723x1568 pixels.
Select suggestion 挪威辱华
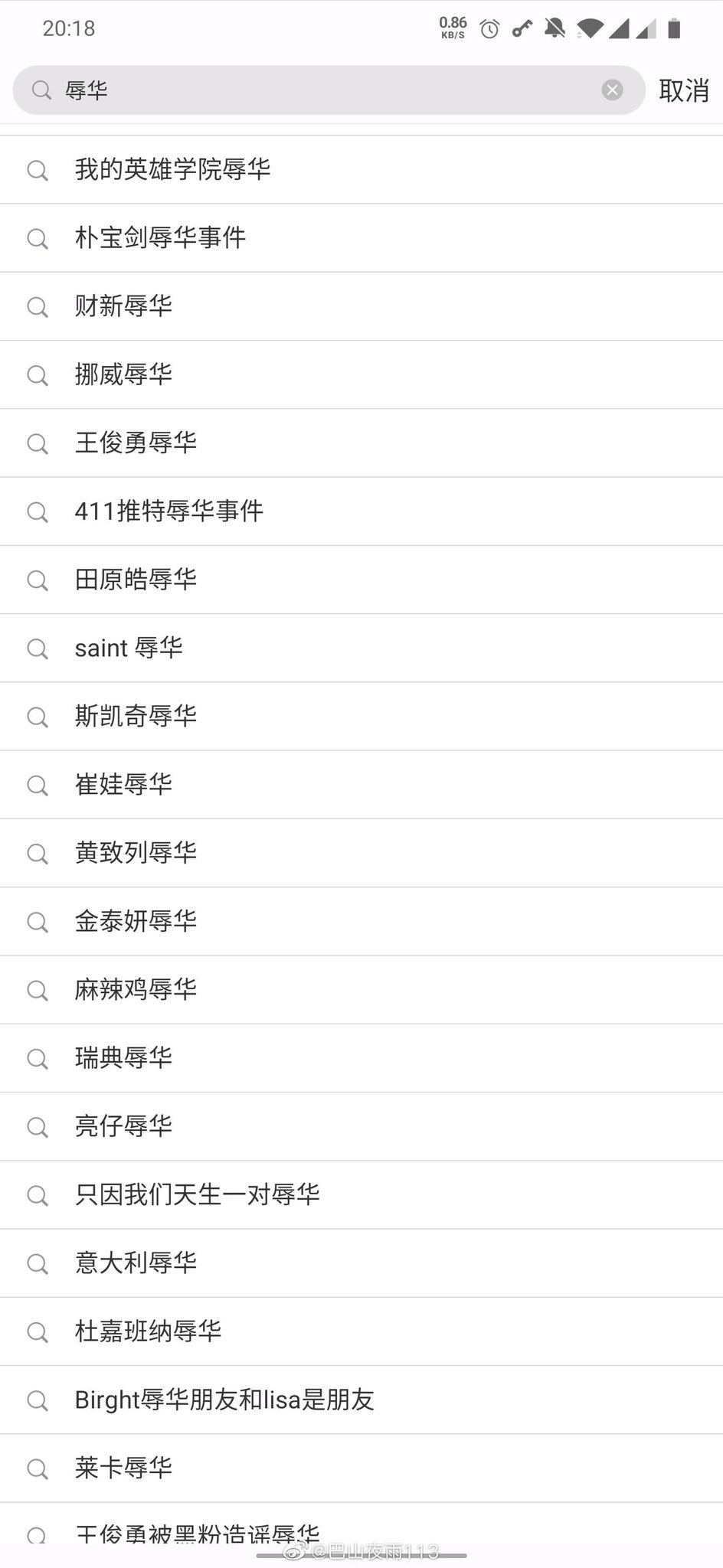point(123,374)
